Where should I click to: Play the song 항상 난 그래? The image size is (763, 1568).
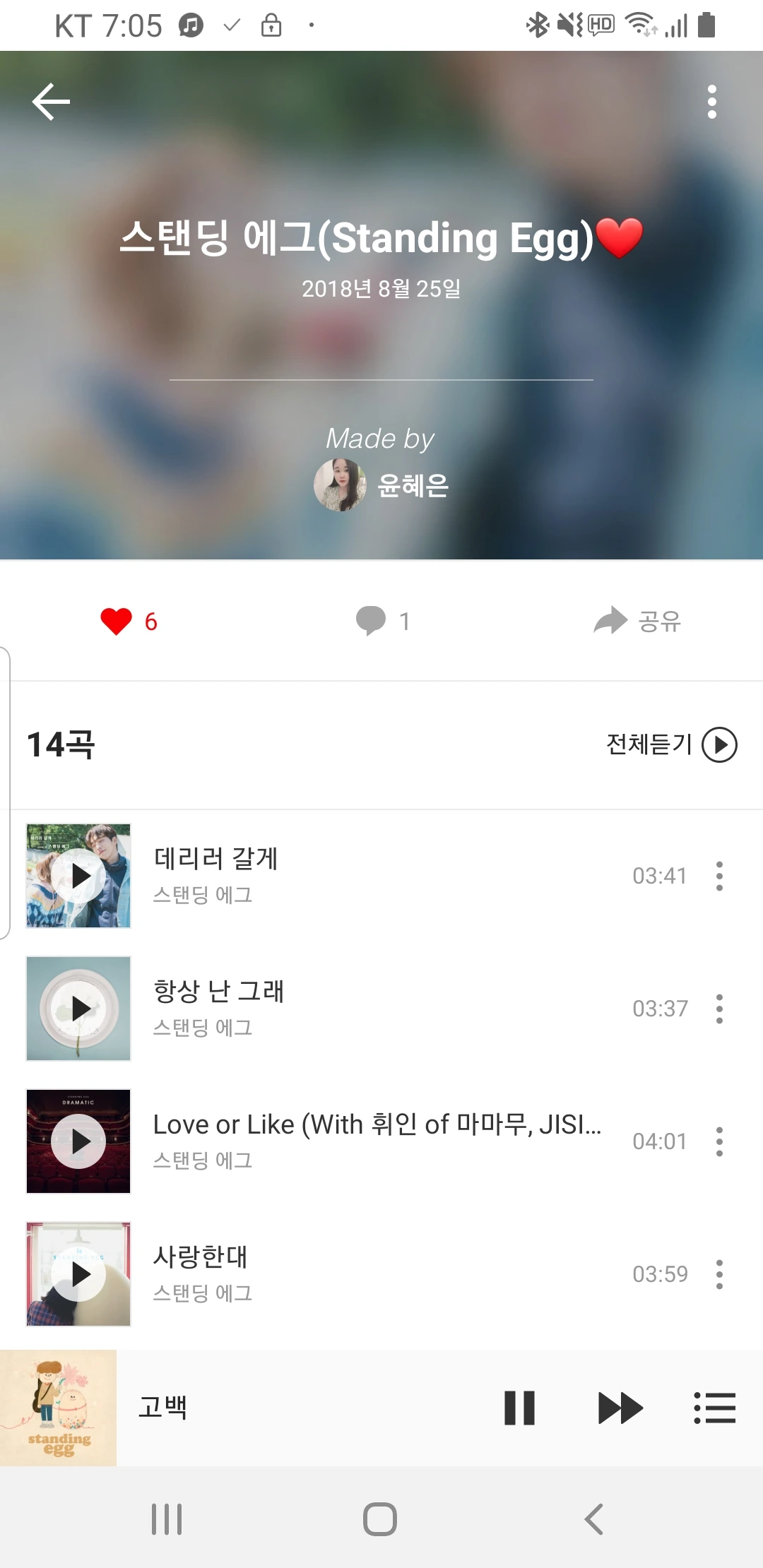[x=78, y=1009]
